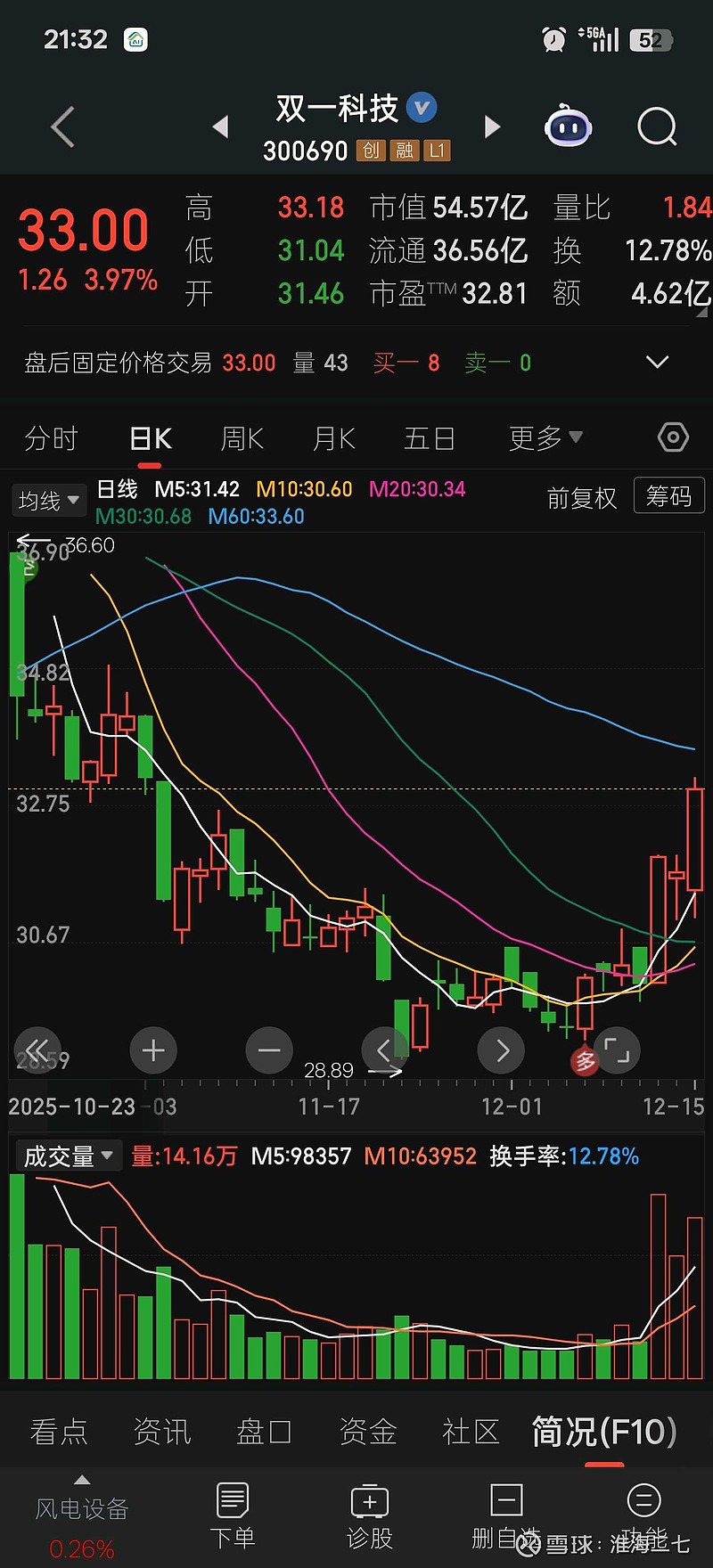Open stock search
Viewport: 713px width, 1568px height.
[657, 127]
